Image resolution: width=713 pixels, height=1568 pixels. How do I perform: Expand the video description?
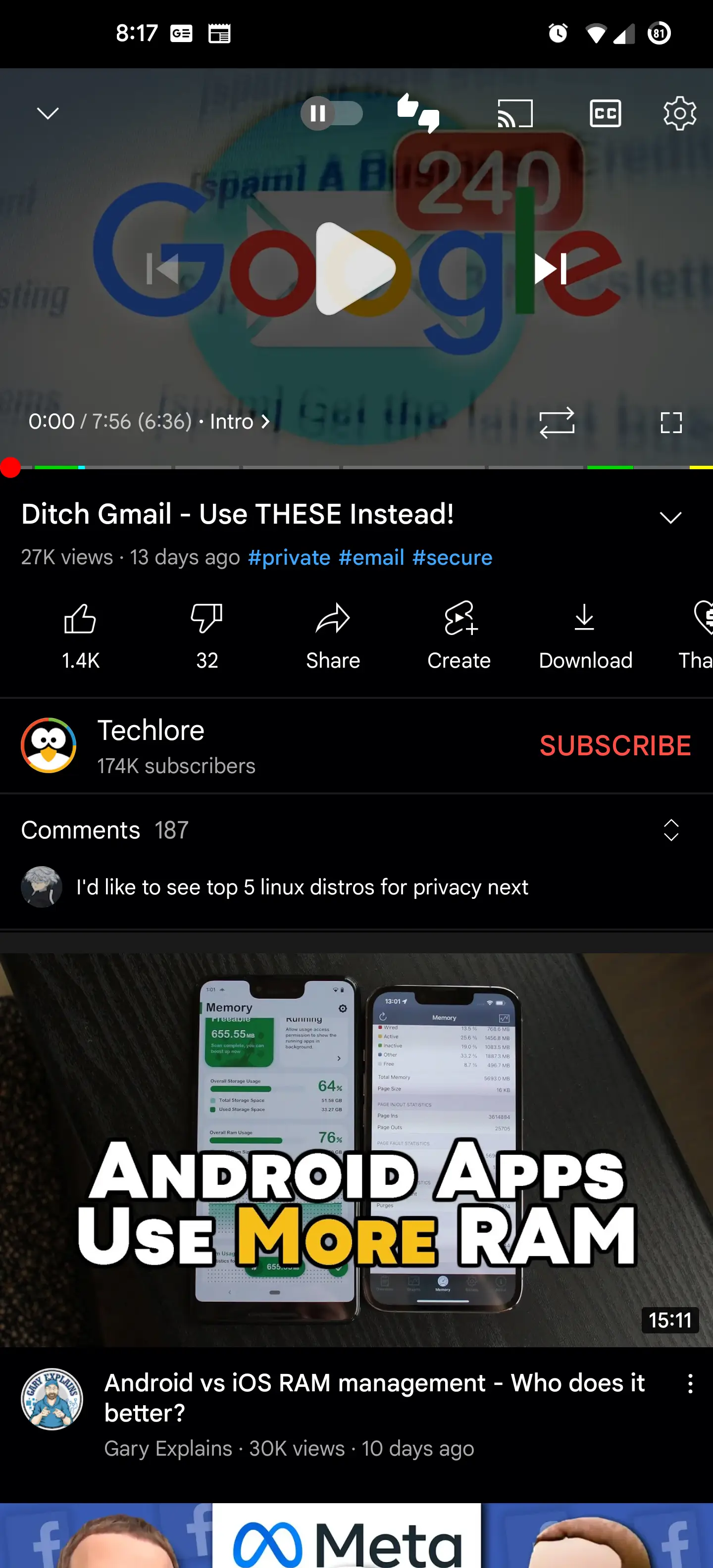click(x=670, y=517)
